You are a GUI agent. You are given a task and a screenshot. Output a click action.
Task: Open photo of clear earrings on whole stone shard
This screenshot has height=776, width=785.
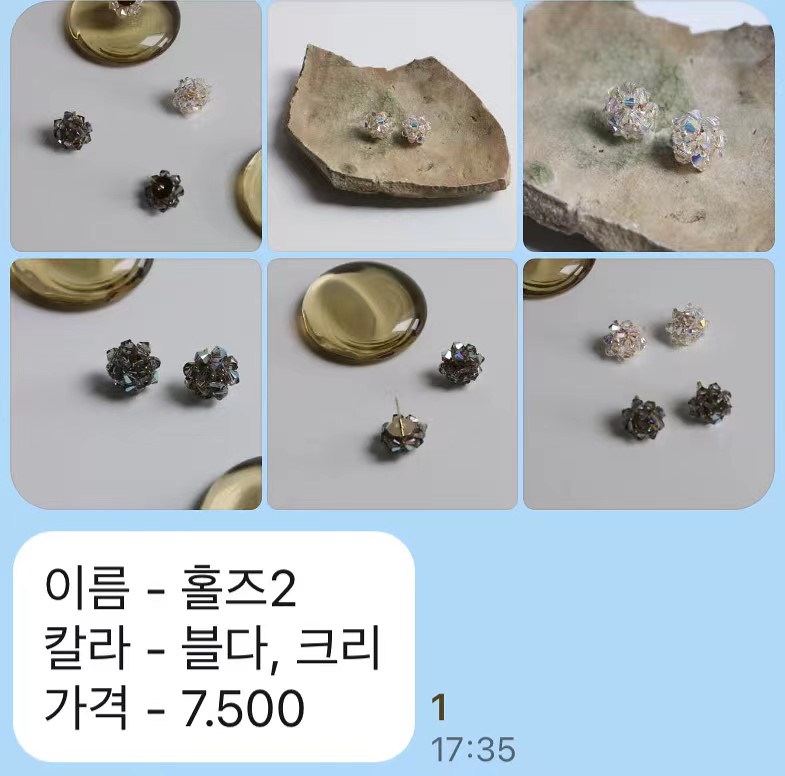coord(392,125)
